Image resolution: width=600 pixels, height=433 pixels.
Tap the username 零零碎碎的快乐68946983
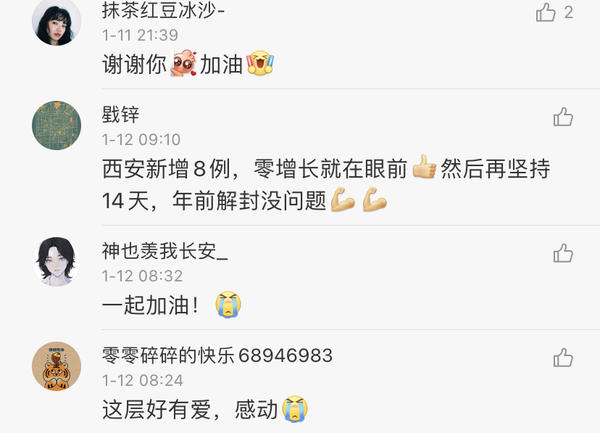pos(217,356)
